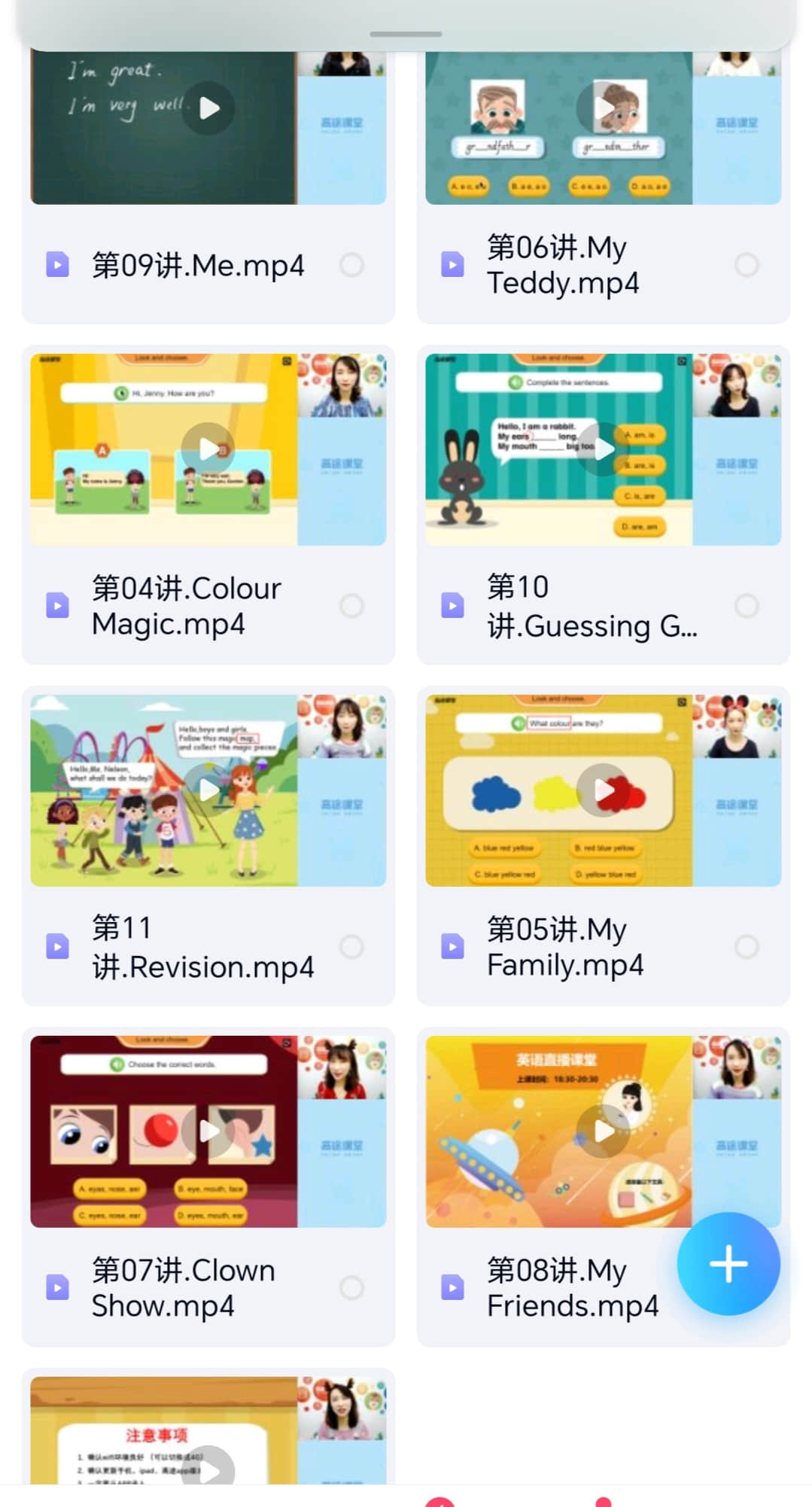Open 第07讲.Clown Show.mp4 video
The width and height of the screenshot is (812, 1507).
click(x=208, y=1131)
